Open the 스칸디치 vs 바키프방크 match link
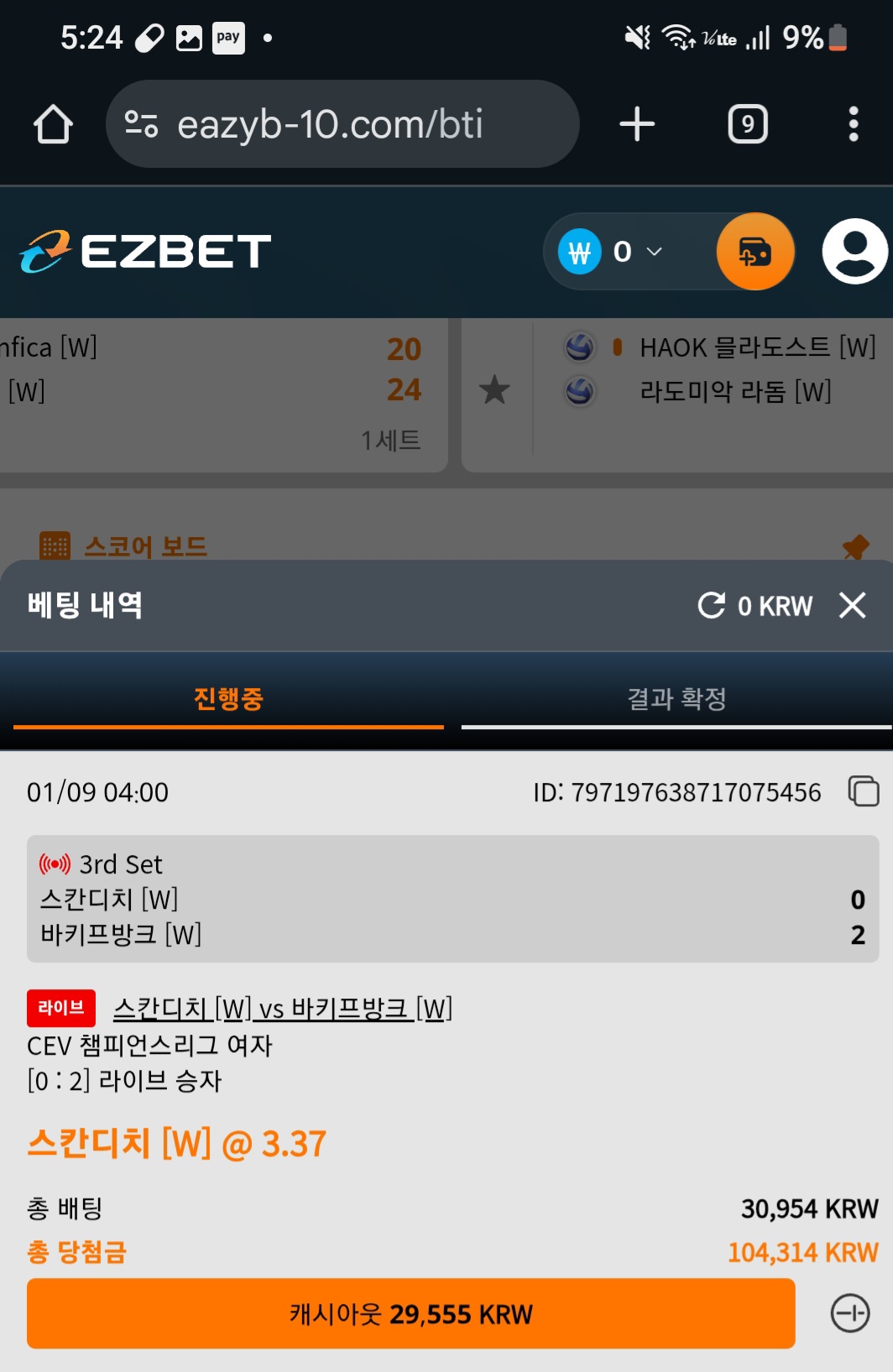 point(283,1008)
